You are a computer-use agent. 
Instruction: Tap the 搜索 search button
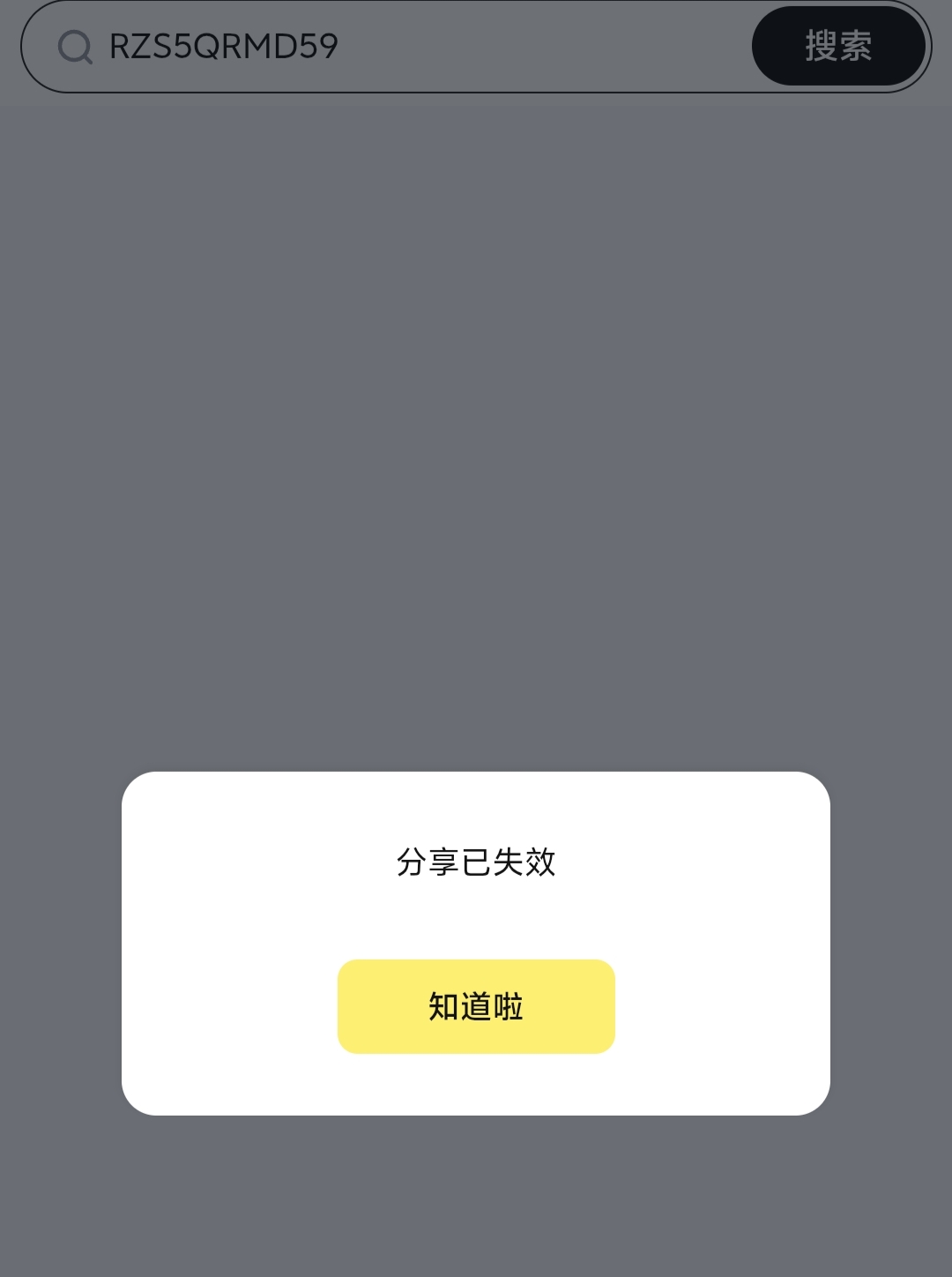(838, 46)
